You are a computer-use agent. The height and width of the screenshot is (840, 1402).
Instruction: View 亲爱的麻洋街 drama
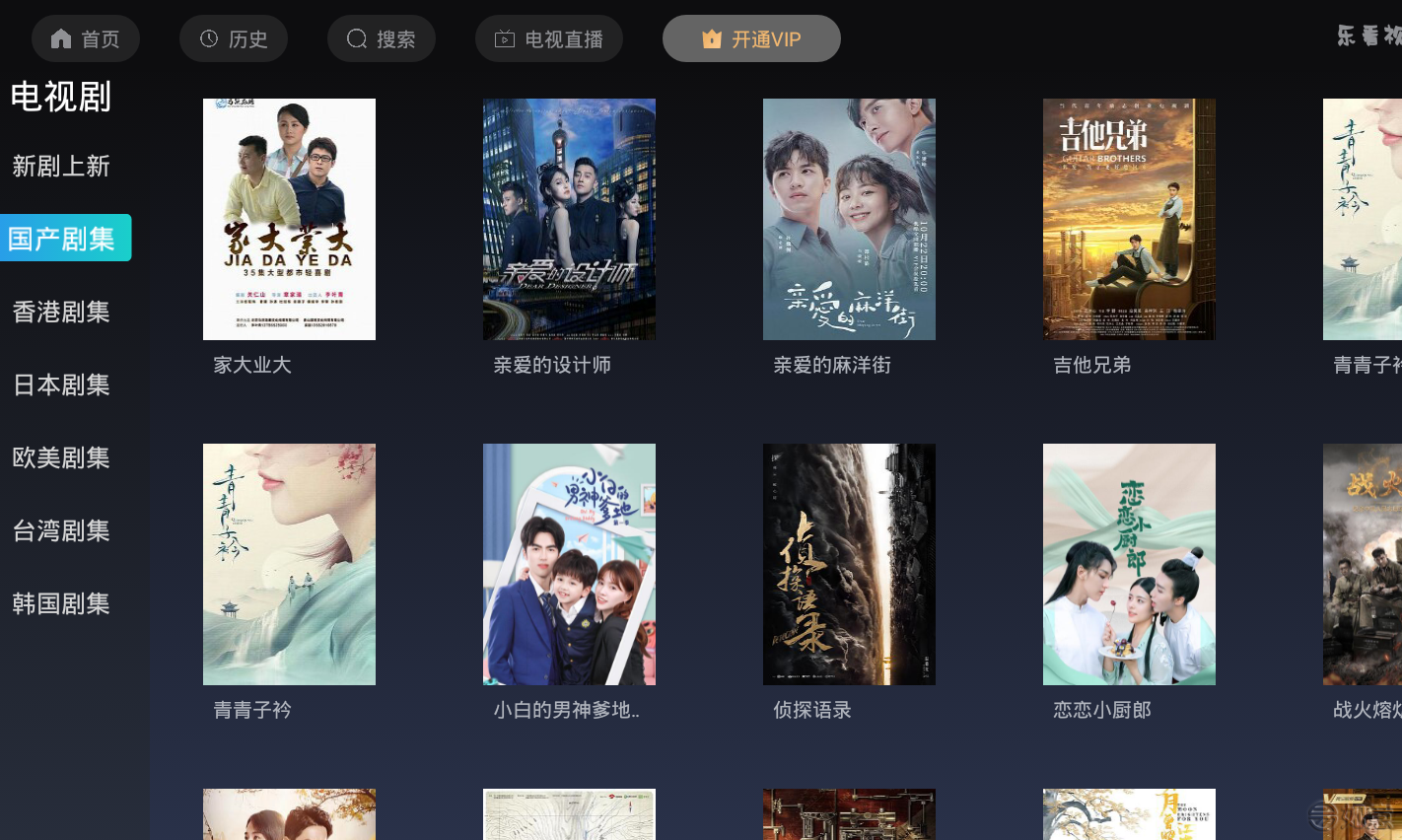pyautogui.click(x=849, y=220)
